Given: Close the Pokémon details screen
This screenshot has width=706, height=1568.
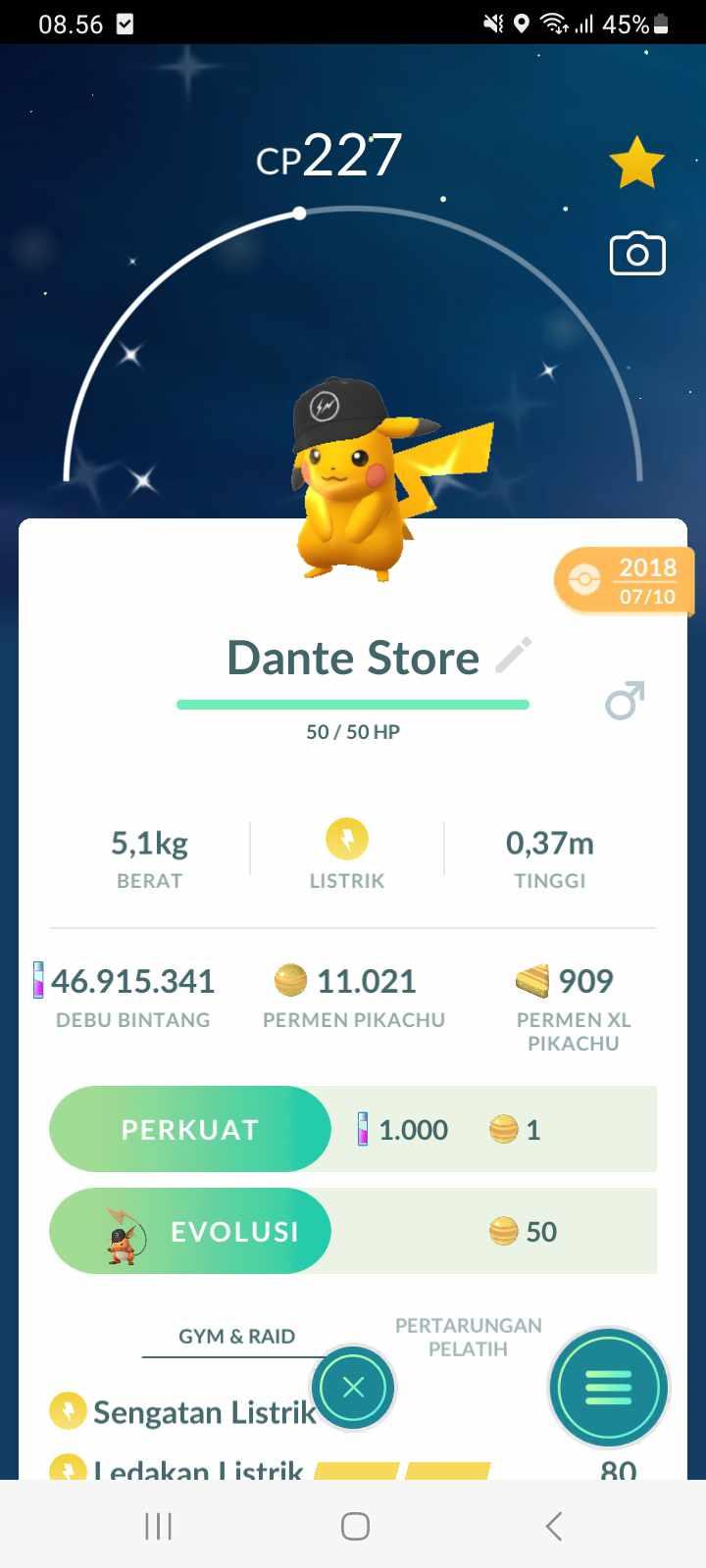Looking at the screenshot, I should pyautogui.click(x=353, y=1387).
